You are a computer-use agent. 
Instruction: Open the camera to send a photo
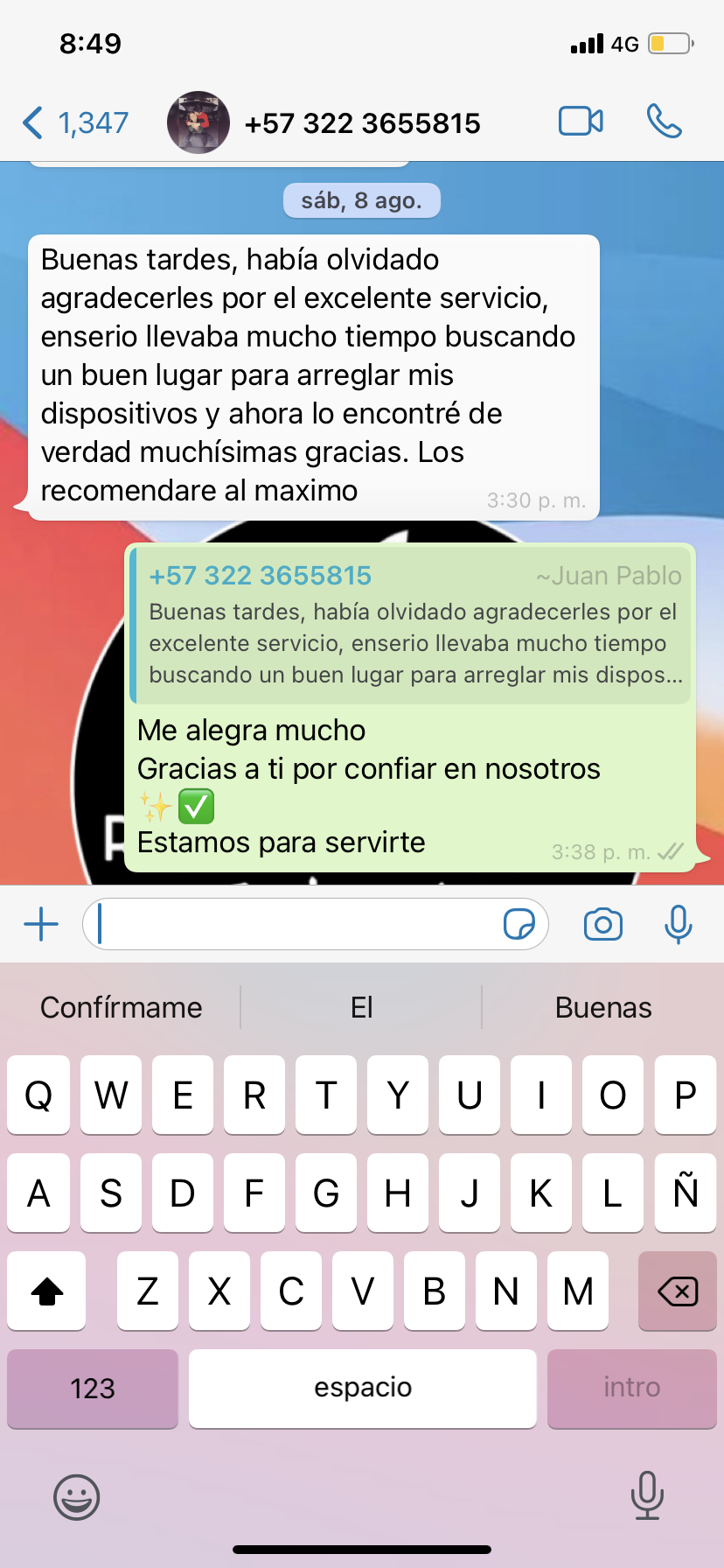click(x=602, y=924)
